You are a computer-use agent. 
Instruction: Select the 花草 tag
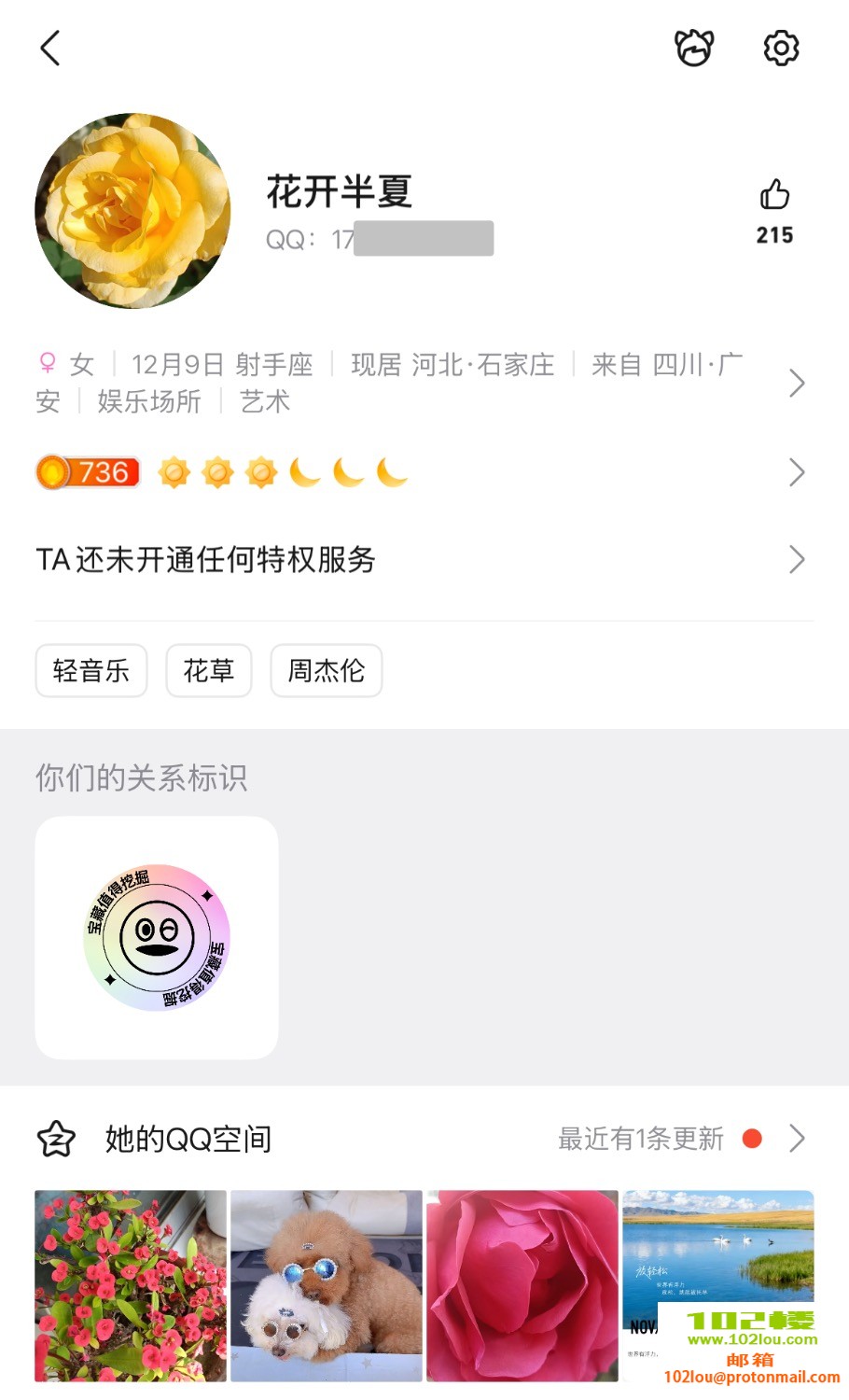pyautogui.click(x=209, y=670)
